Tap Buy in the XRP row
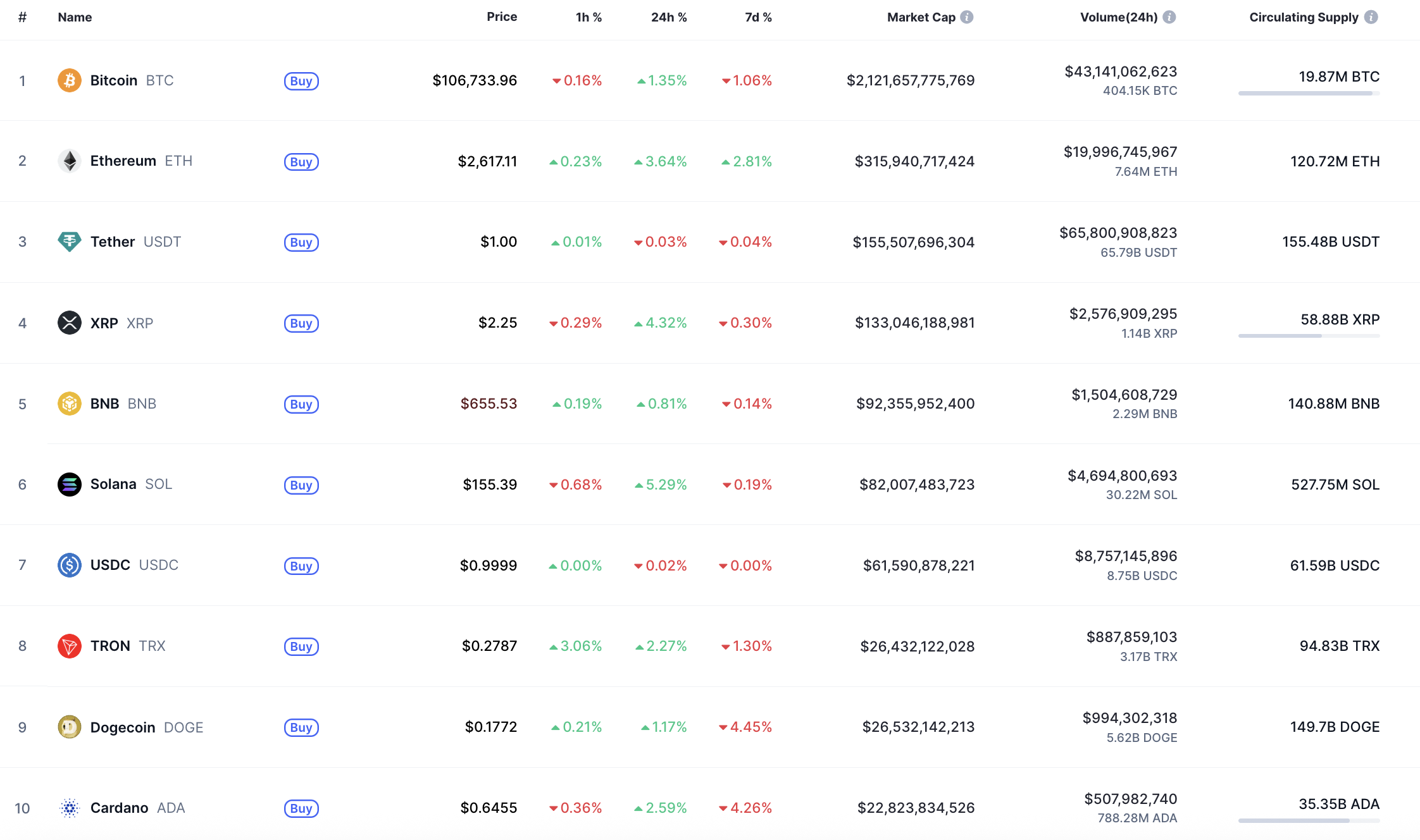 [301, 323]
